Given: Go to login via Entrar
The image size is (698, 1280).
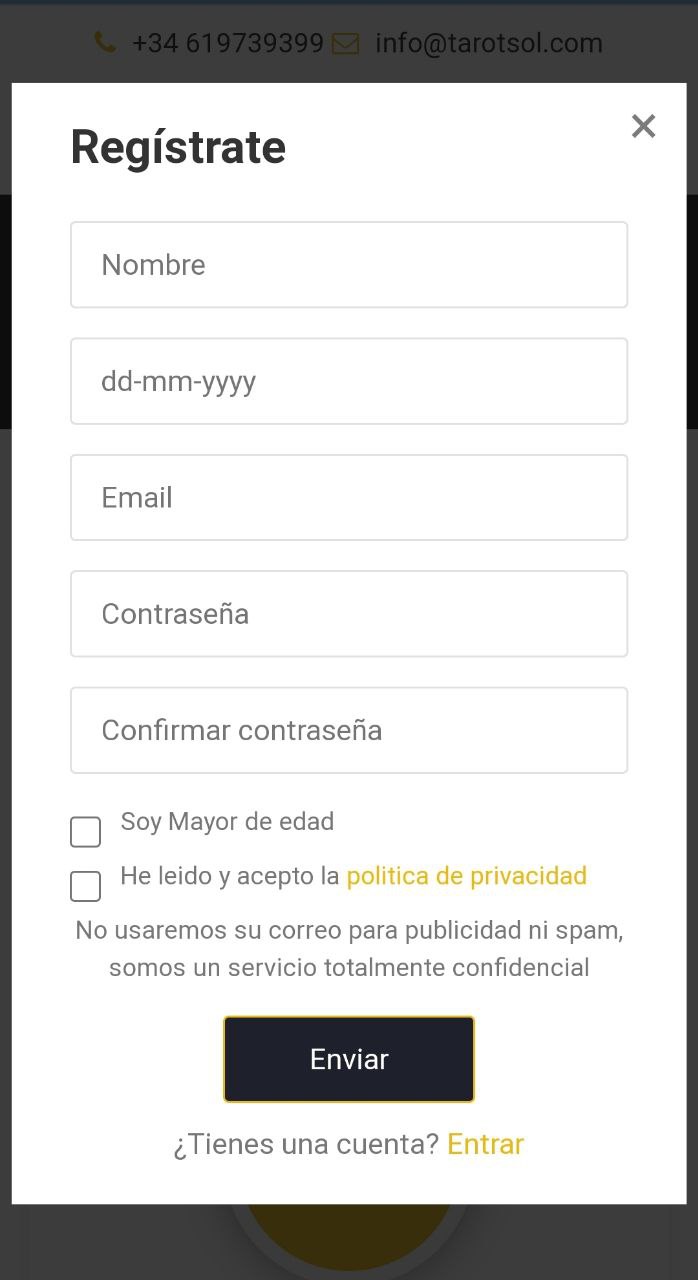Looking at the screenshot, I should (x=485, y=1144).
